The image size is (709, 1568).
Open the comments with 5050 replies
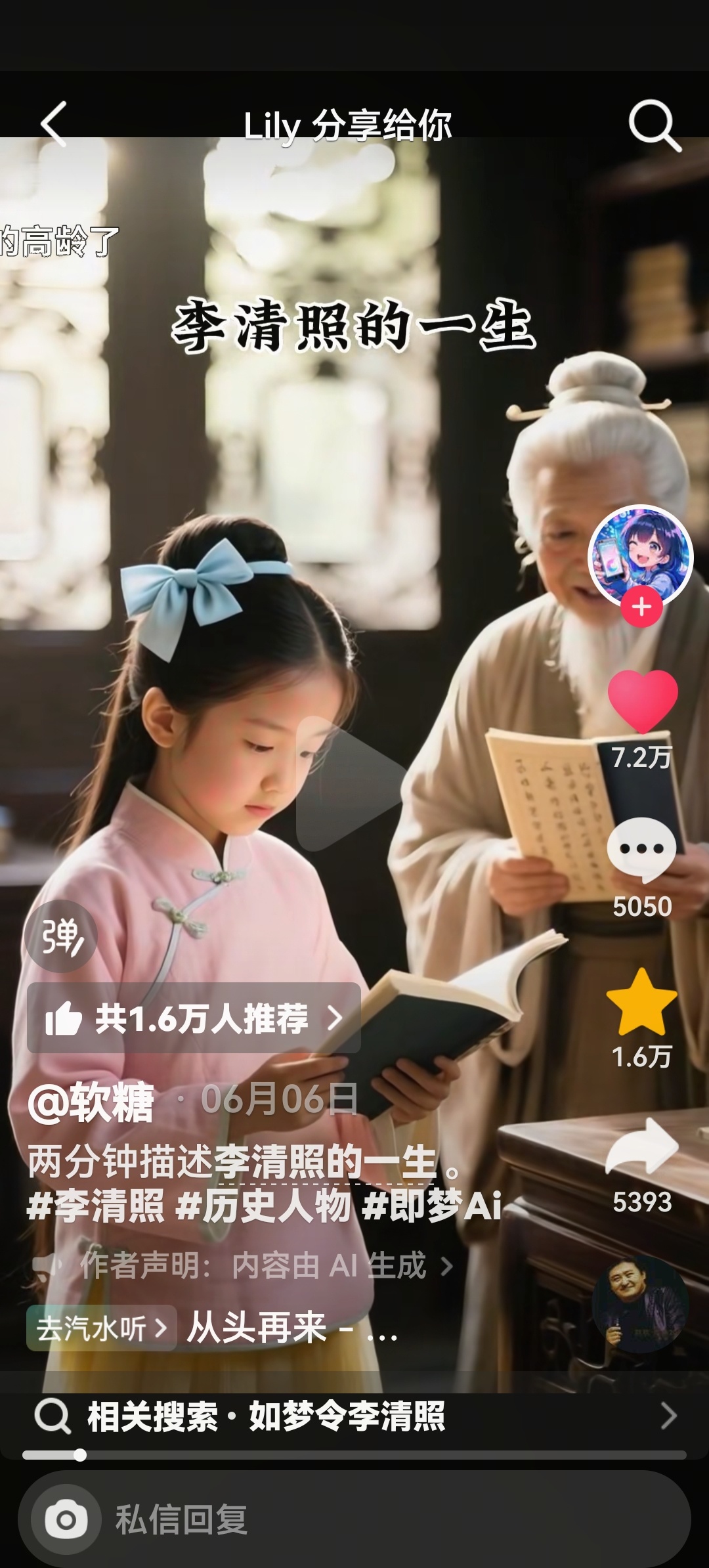[x=642, y=850]
